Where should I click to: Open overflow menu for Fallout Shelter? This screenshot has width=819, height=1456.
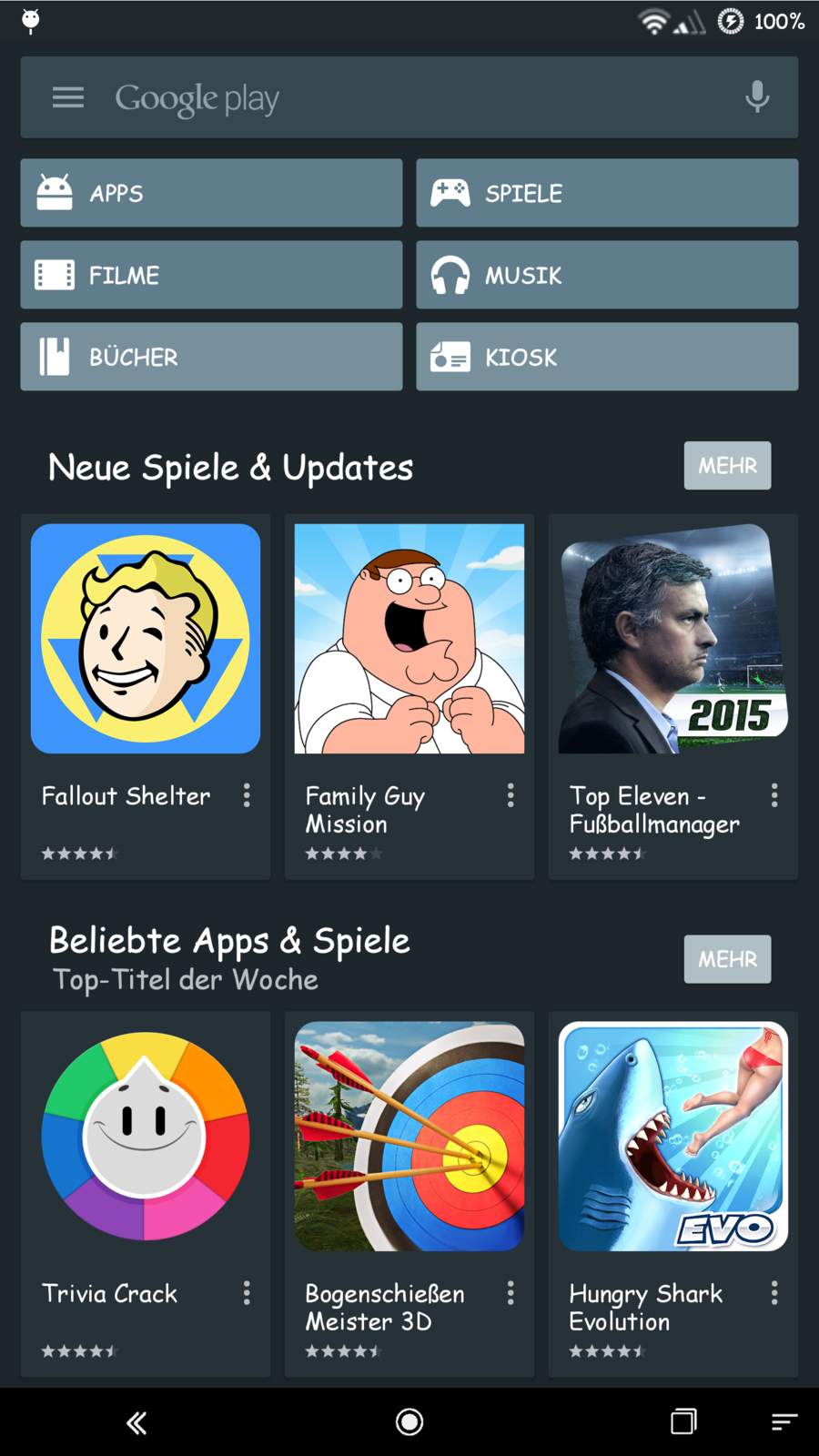click(247, 796)
